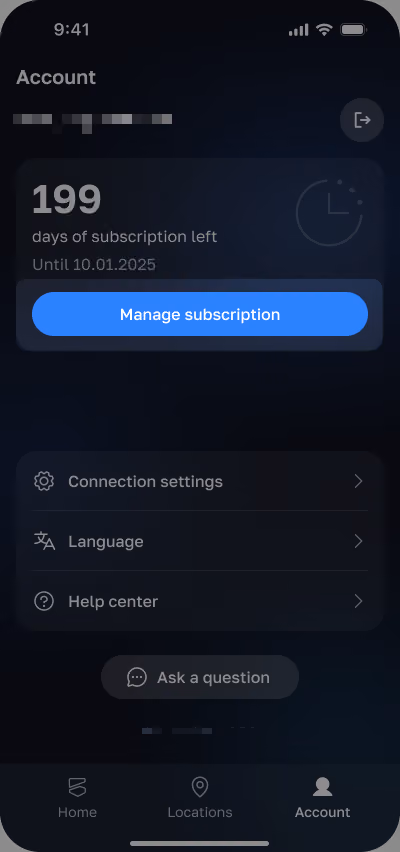Open Connection settings
The width and height of the screenshot is (400, 852).
200,481
